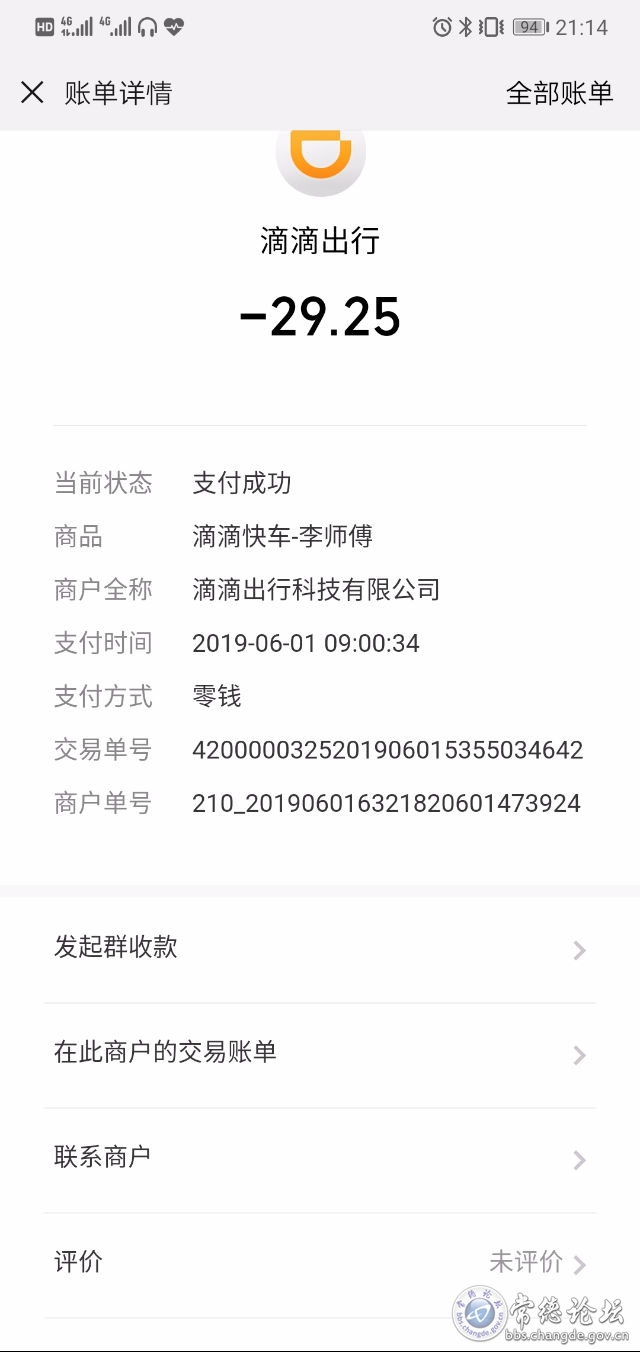Viewport: 640px width, 1352px height.
Task: Open 在此商户的交易账单 row
Action: [x=320, y=1053]
